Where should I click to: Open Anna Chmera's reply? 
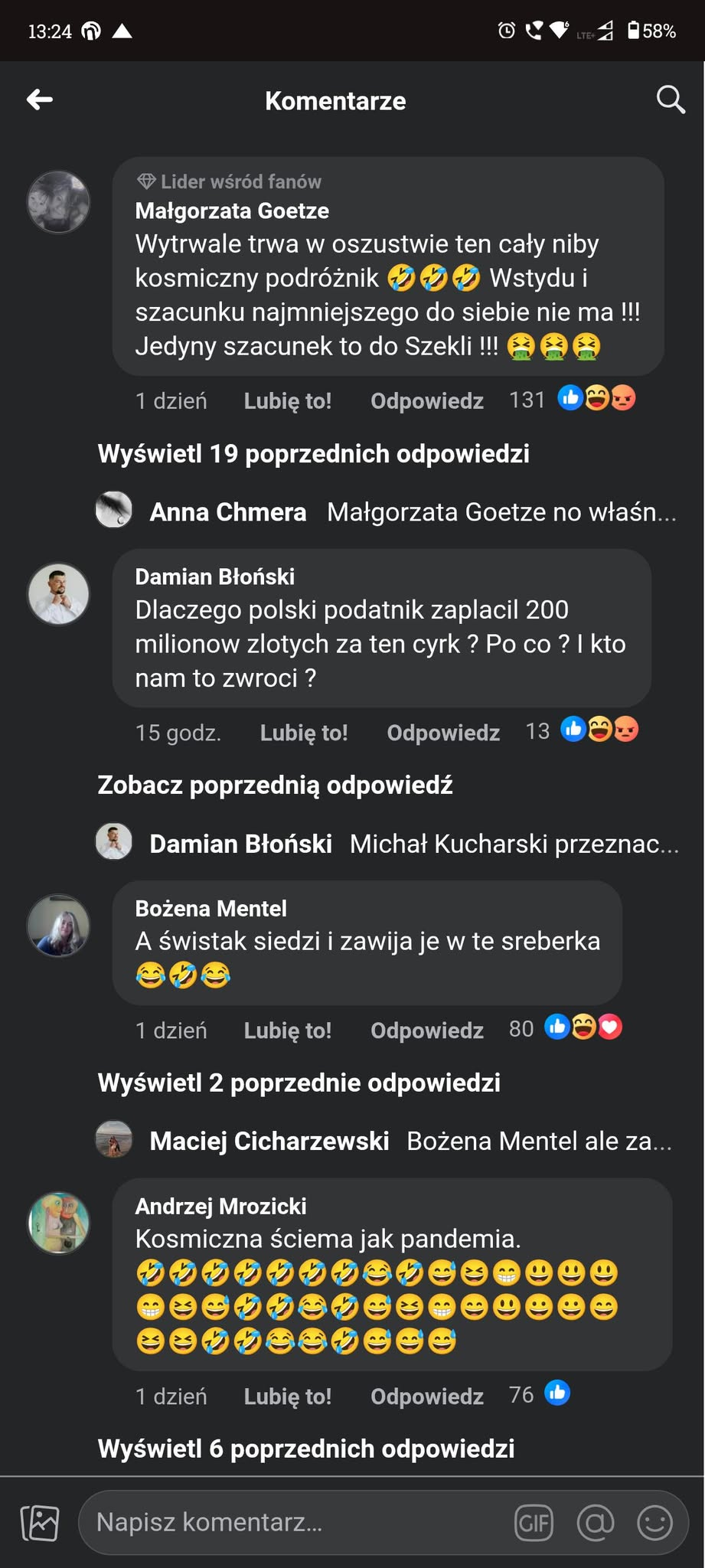413,511
